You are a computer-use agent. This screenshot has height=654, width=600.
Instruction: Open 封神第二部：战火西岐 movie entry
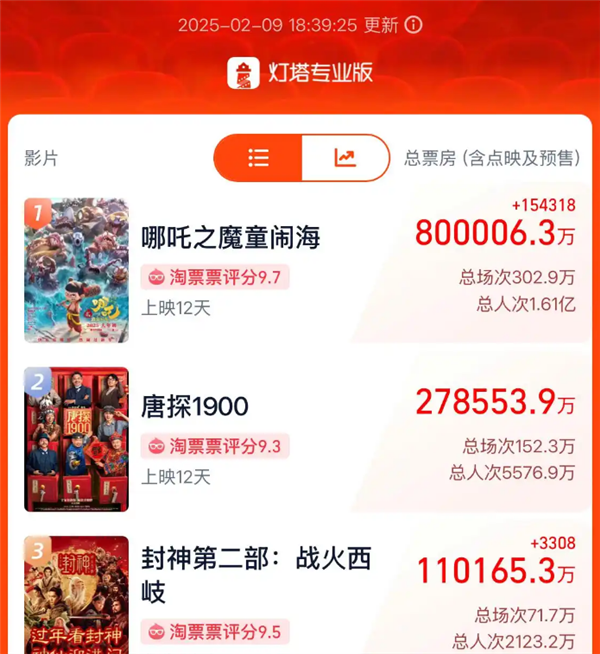256,575
